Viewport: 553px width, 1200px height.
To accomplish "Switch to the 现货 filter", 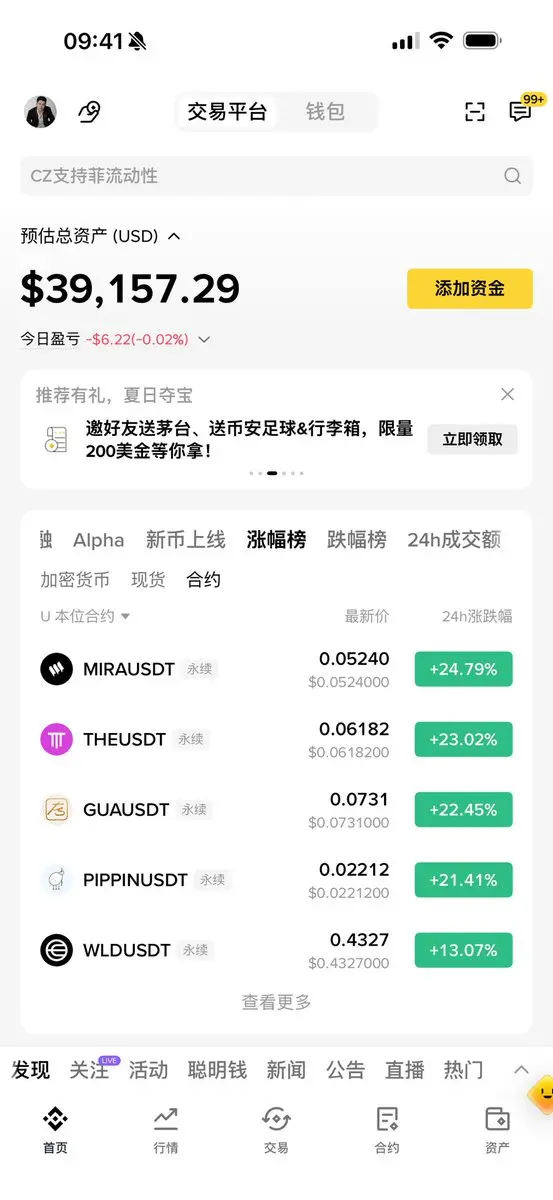I will tap(148, 580).
